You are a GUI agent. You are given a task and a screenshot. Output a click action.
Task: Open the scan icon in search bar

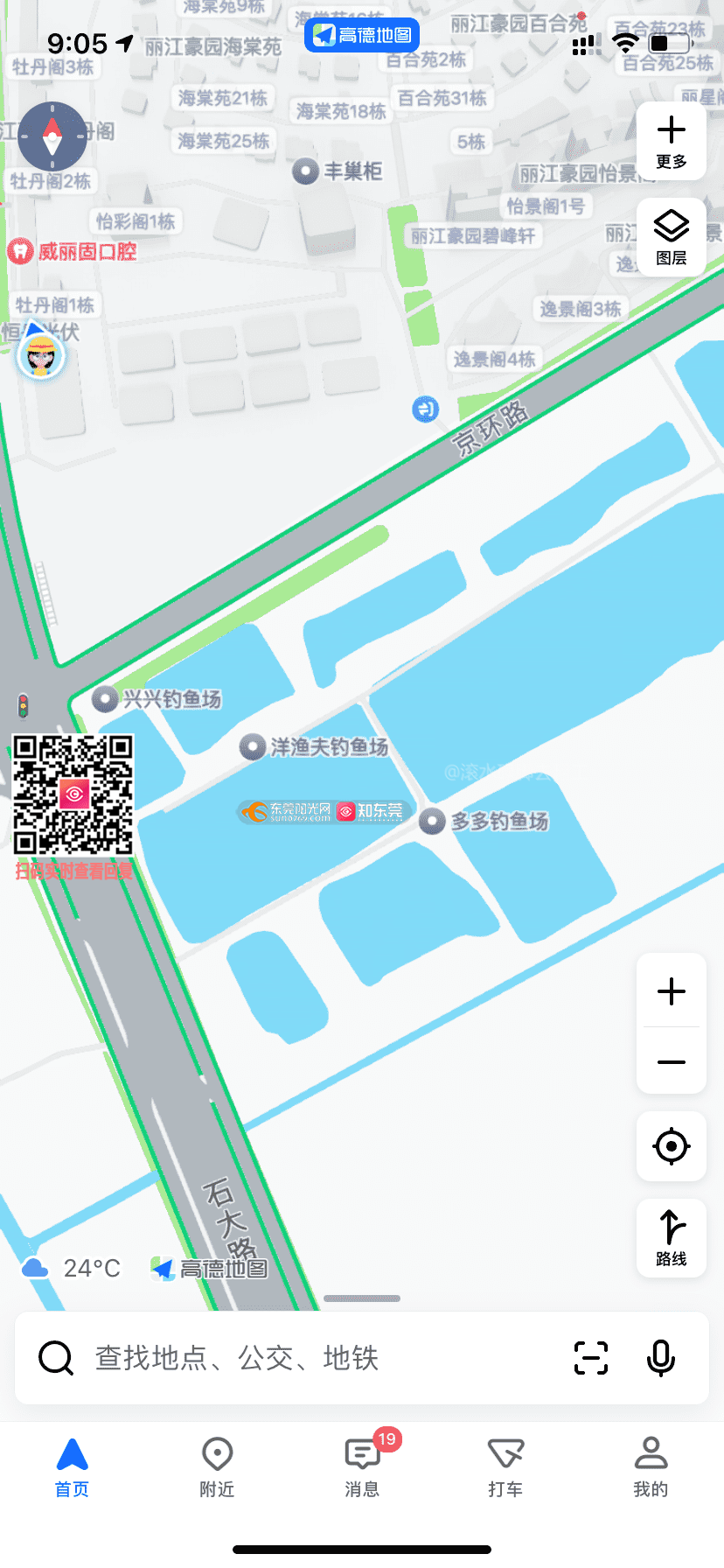(x=591, y=1358)
